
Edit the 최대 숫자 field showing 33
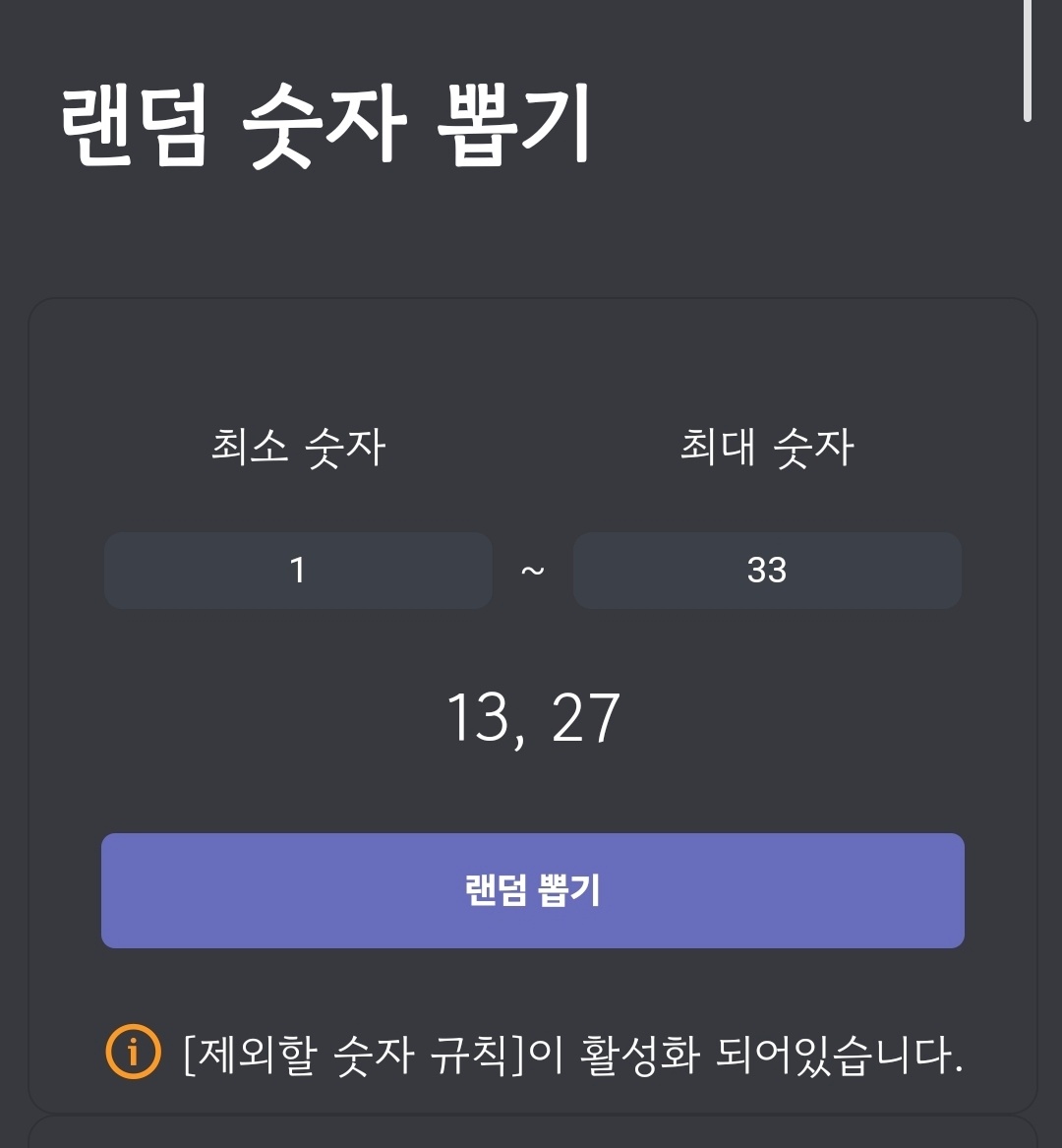(x=767, y=571)
